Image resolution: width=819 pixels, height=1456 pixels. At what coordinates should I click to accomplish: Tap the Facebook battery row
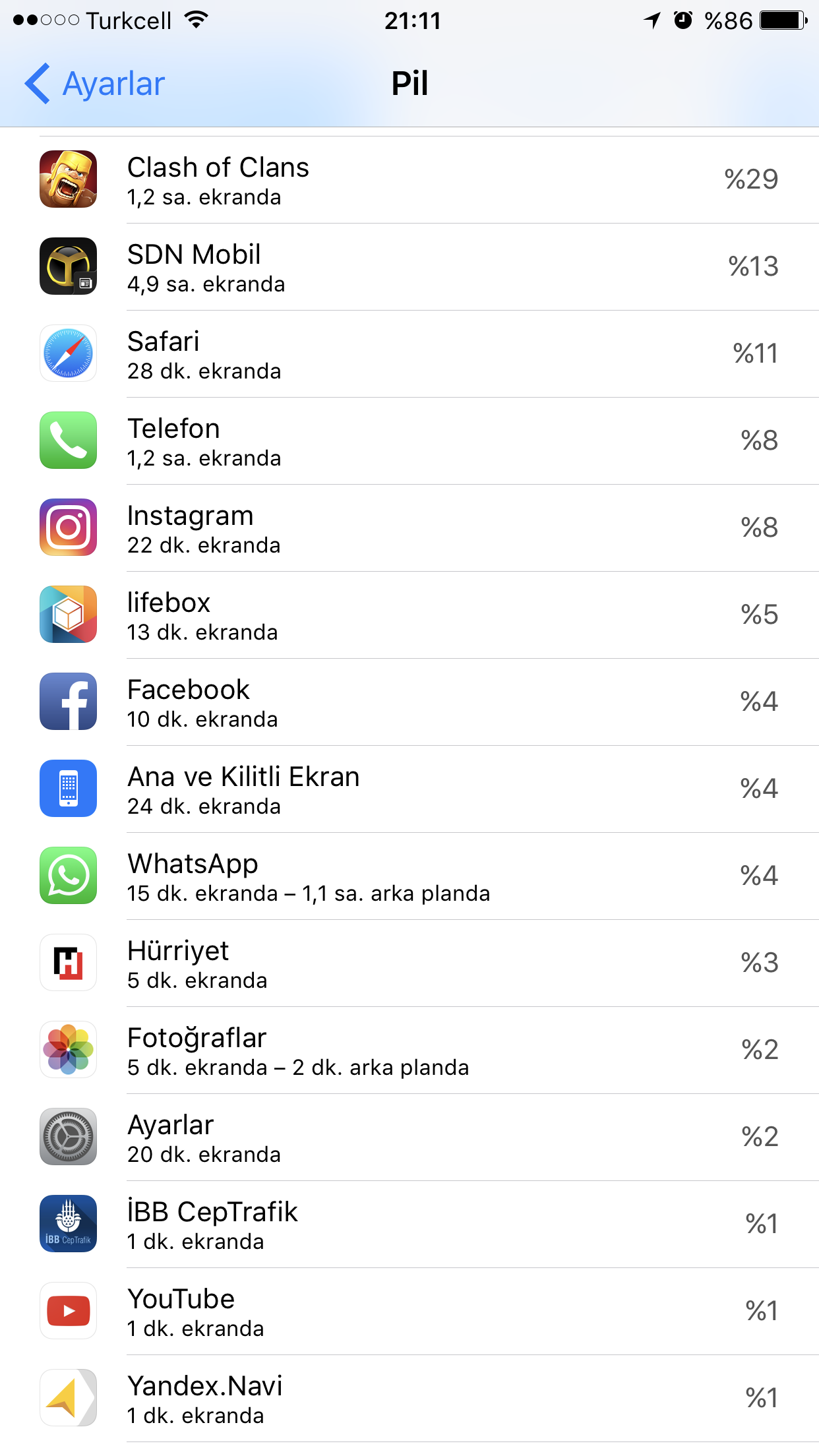click(x=409, y=702)
